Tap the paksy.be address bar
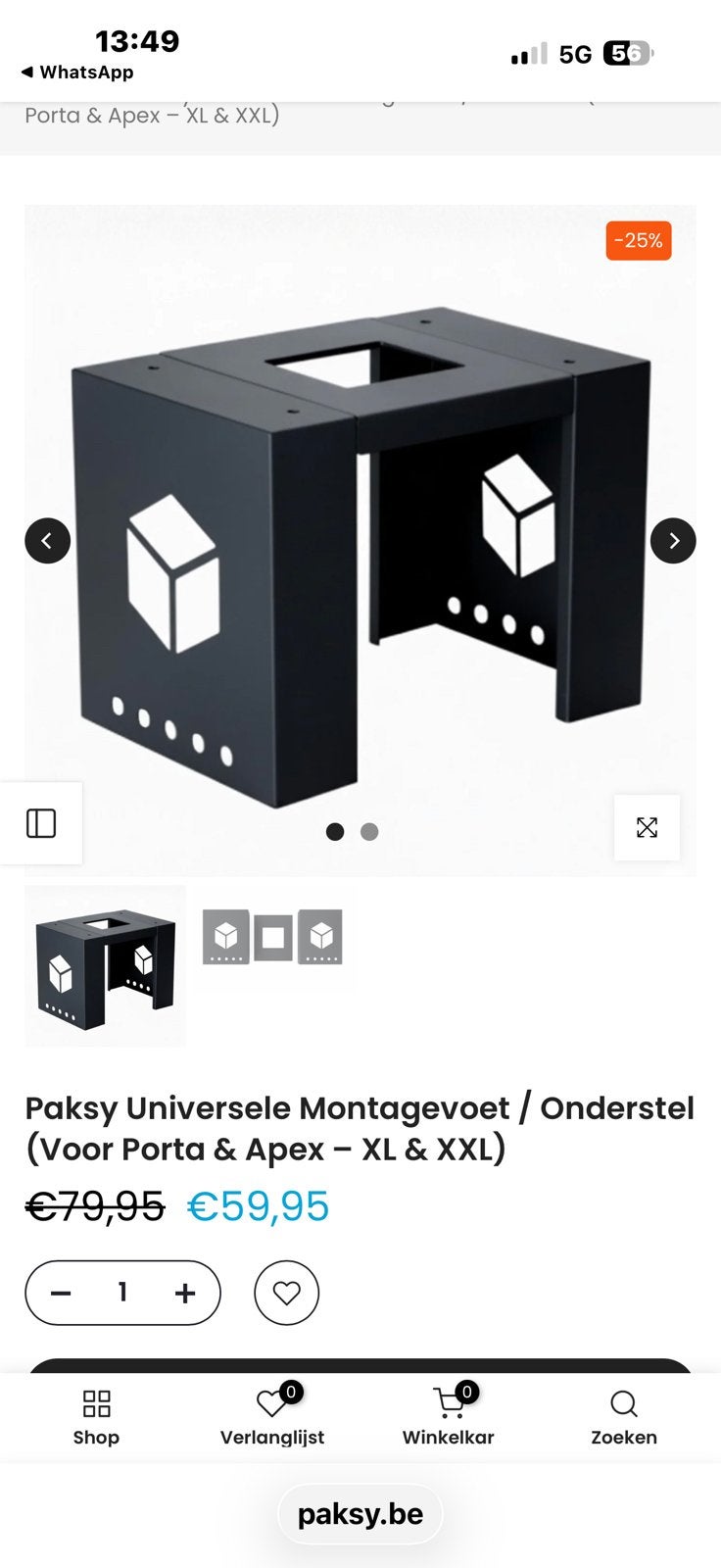Image resolution: width=721 pixels, height=1568 pixels. tap(360, 1514)
